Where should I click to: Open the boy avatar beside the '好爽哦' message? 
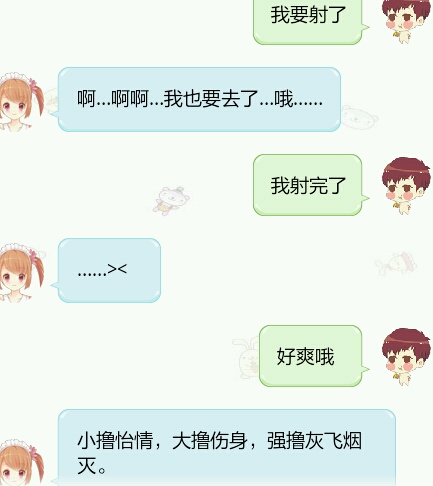click(x=406, y=357)
